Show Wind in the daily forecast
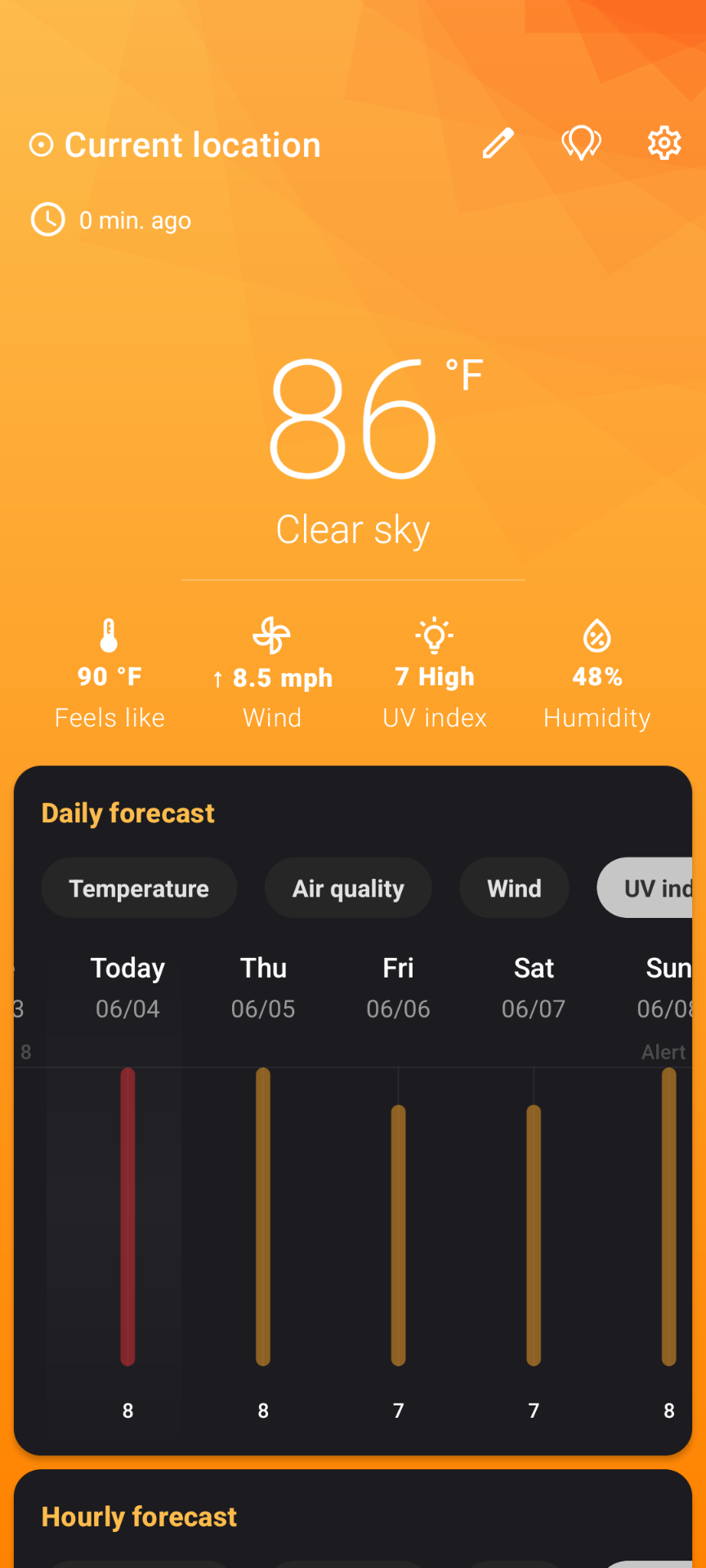 tap(514, 888)
